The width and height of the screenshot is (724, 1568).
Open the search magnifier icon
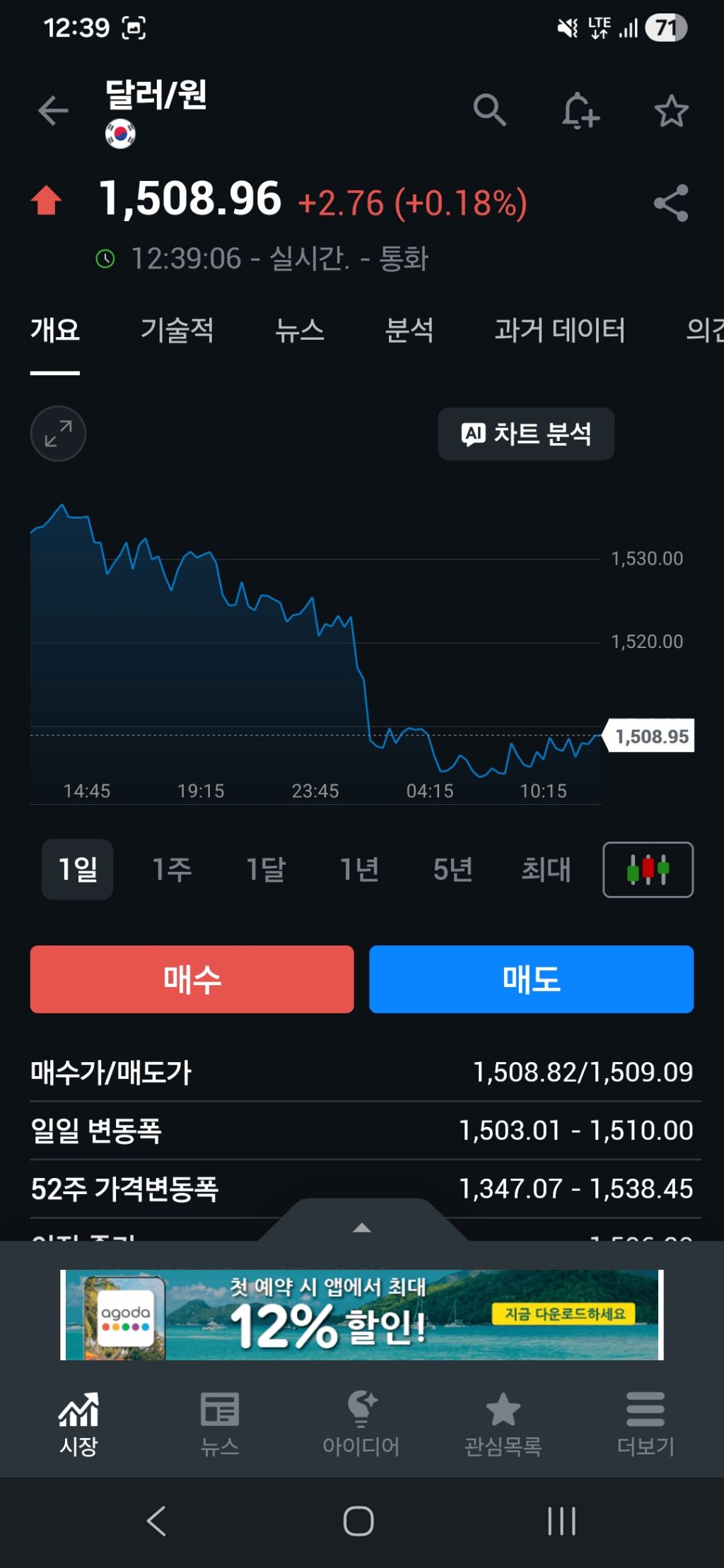point(489,110)
